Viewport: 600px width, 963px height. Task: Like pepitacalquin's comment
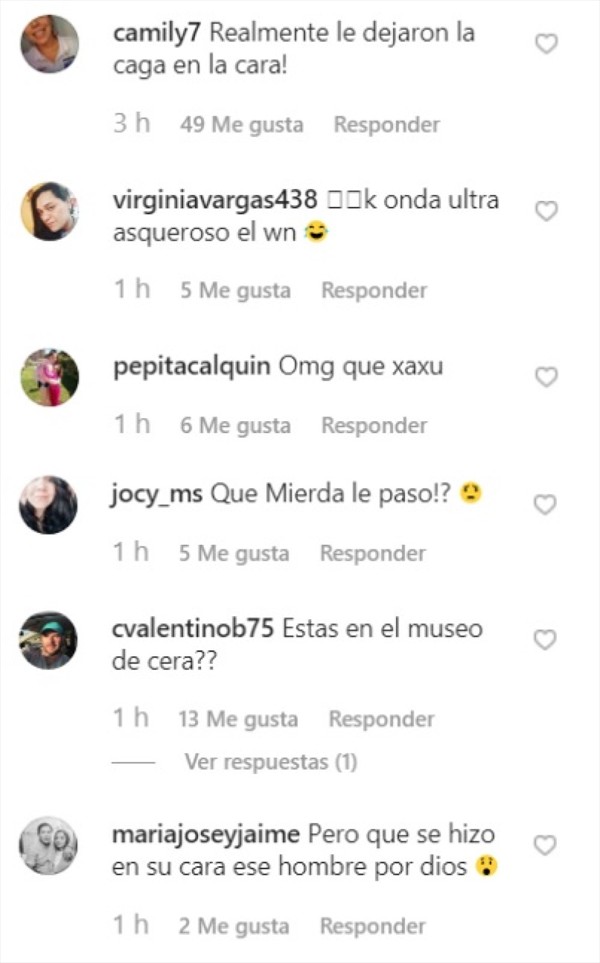546,377
